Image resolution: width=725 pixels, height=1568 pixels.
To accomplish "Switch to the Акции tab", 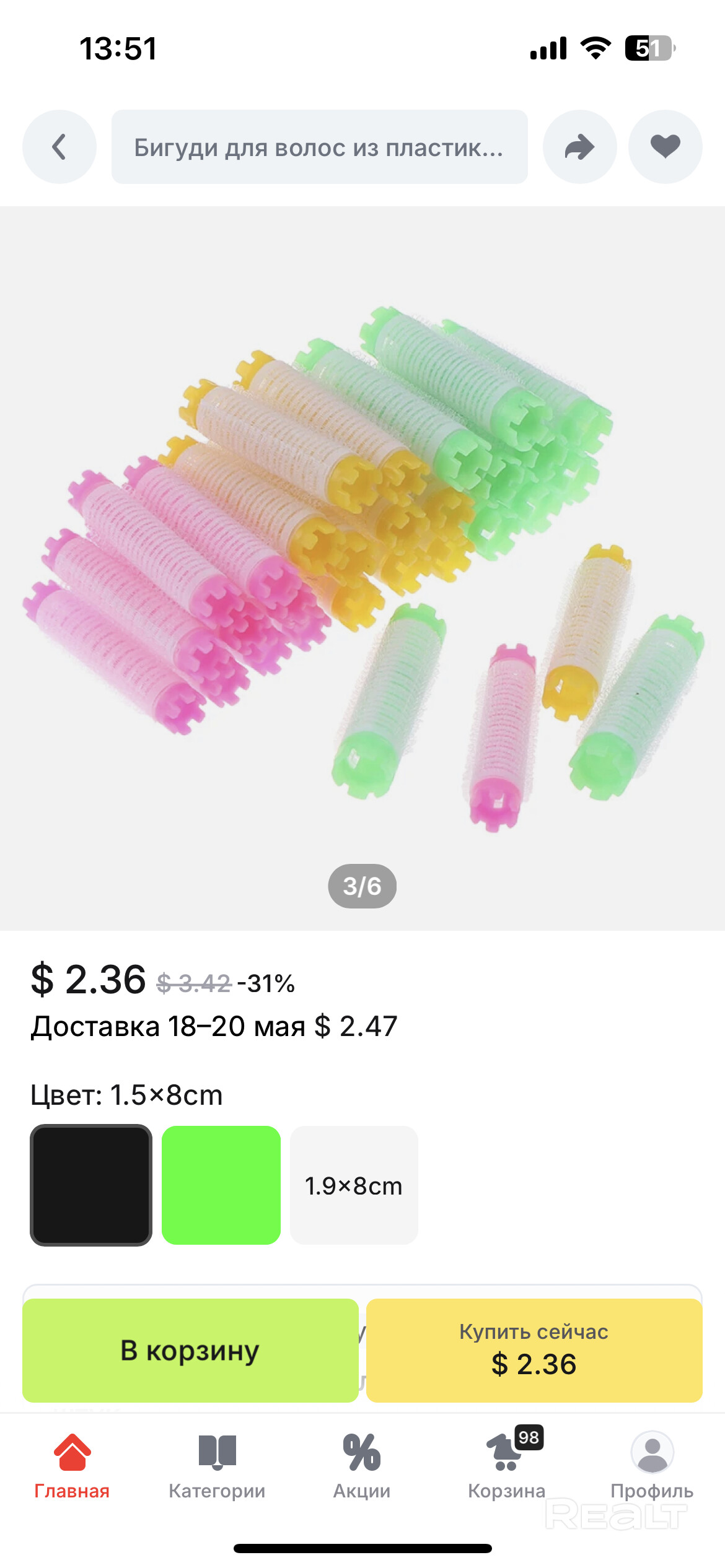I will [362, 1466].
